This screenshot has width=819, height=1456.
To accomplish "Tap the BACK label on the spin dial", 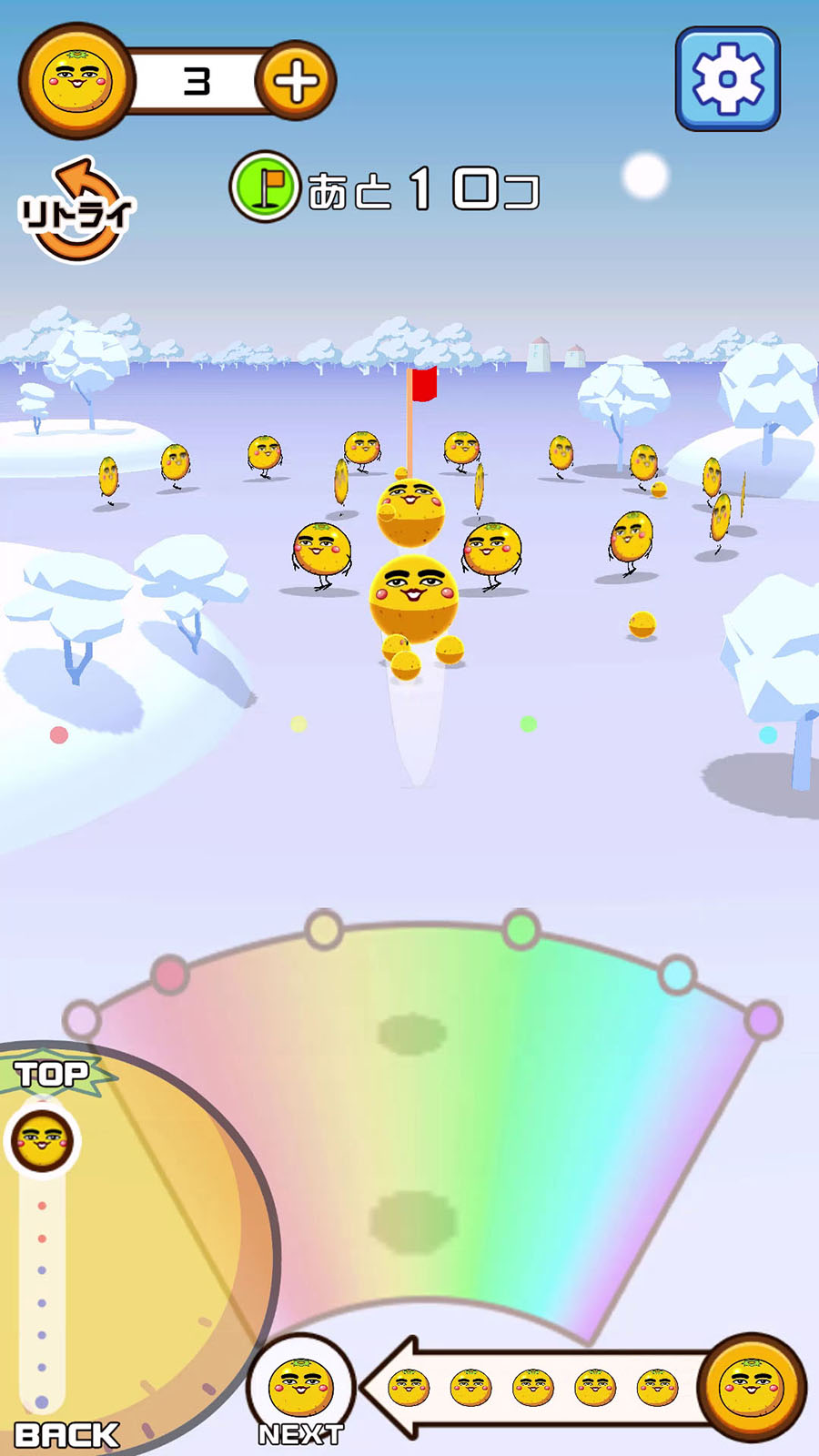I will click(x=66, y=1435).
